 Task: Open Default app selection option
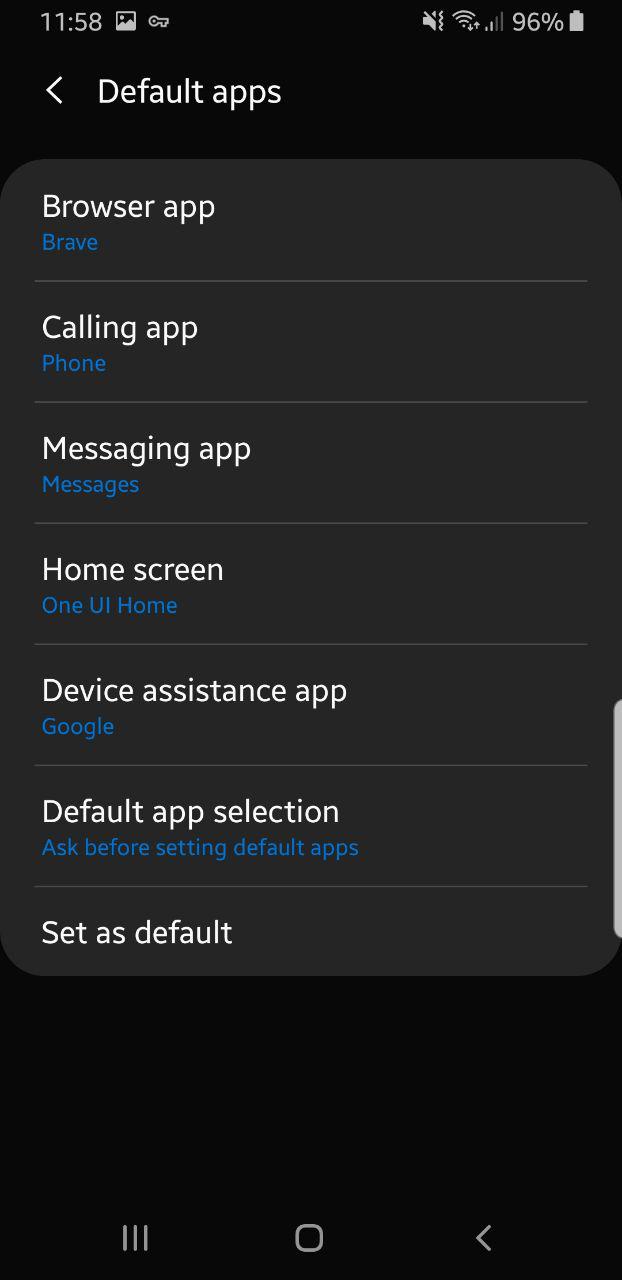coord(311,826)
